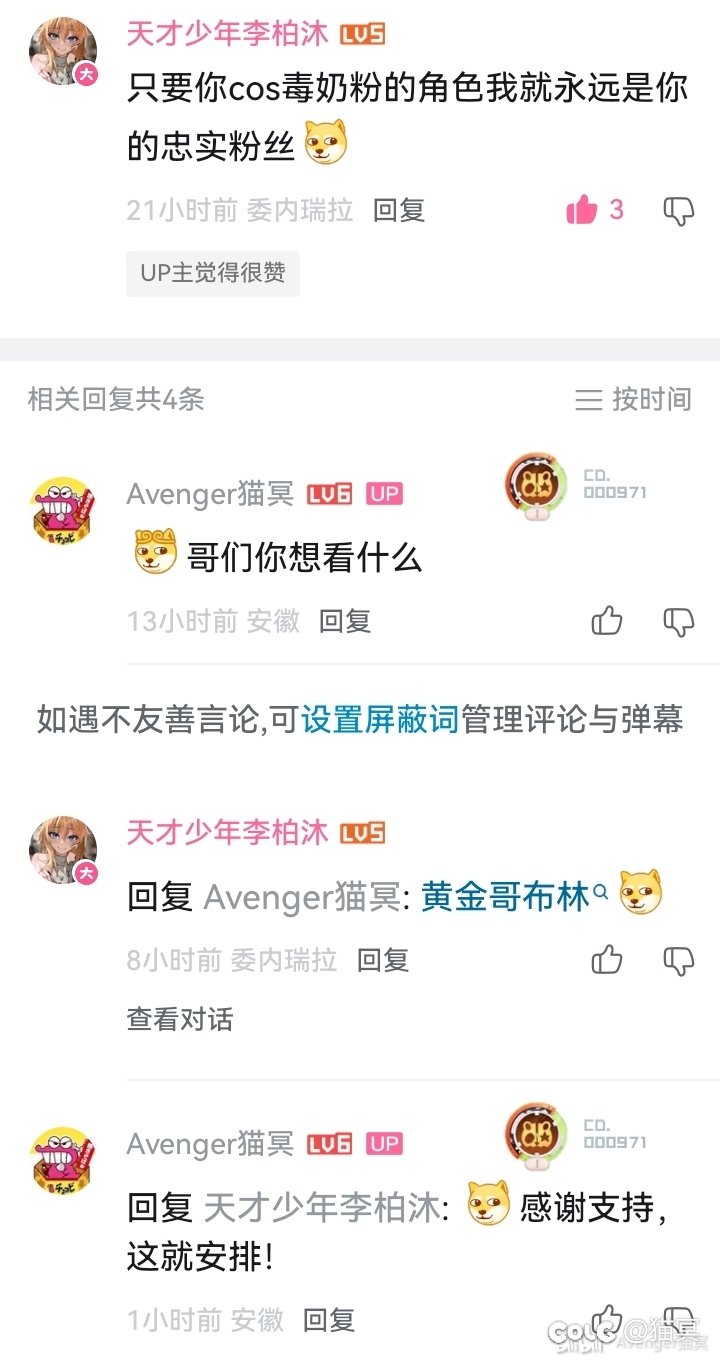Reply to the comment posted 8小时前

[384, 960]
